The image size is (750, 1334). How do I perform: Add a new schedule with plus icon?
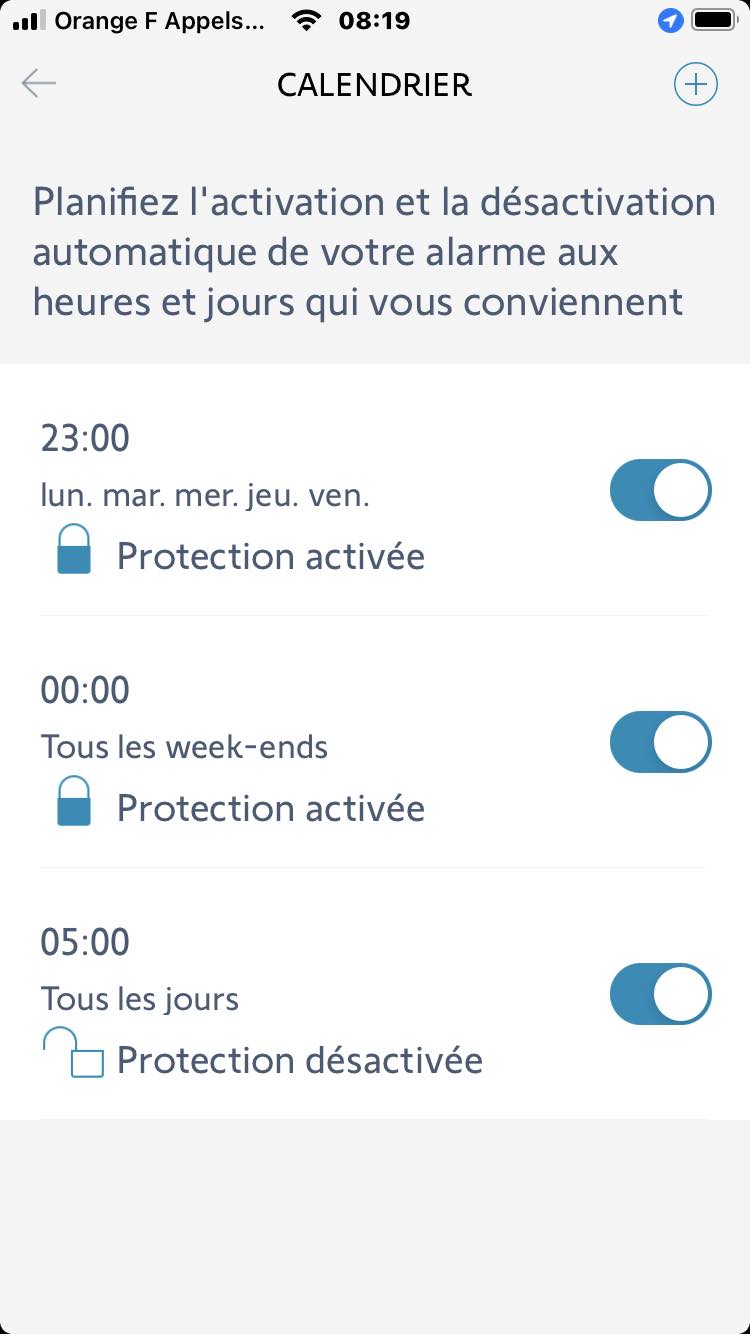coord(696,84)
